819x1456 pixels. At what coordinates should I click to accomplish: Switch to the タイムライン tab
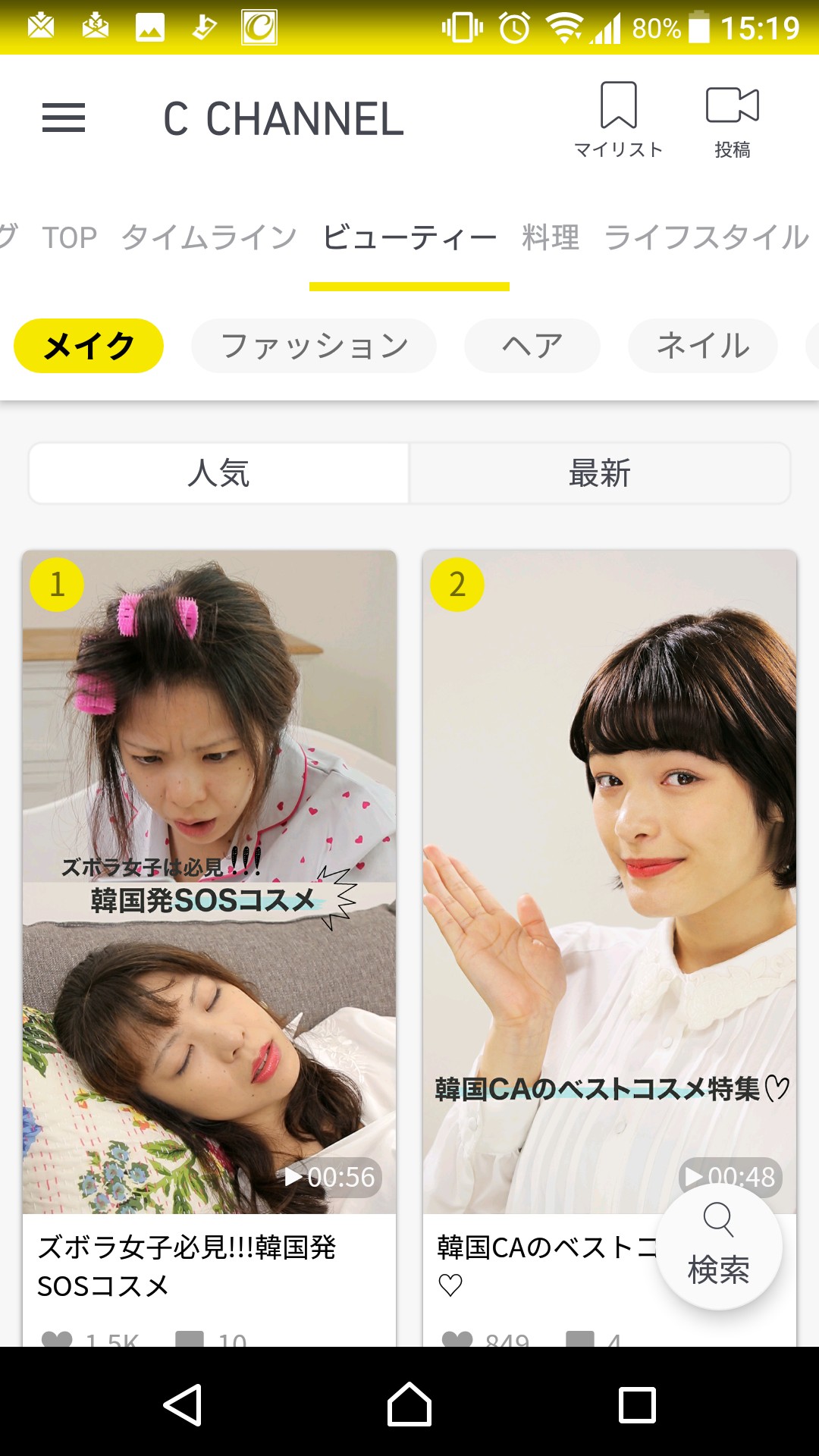(x=209, y=238)
